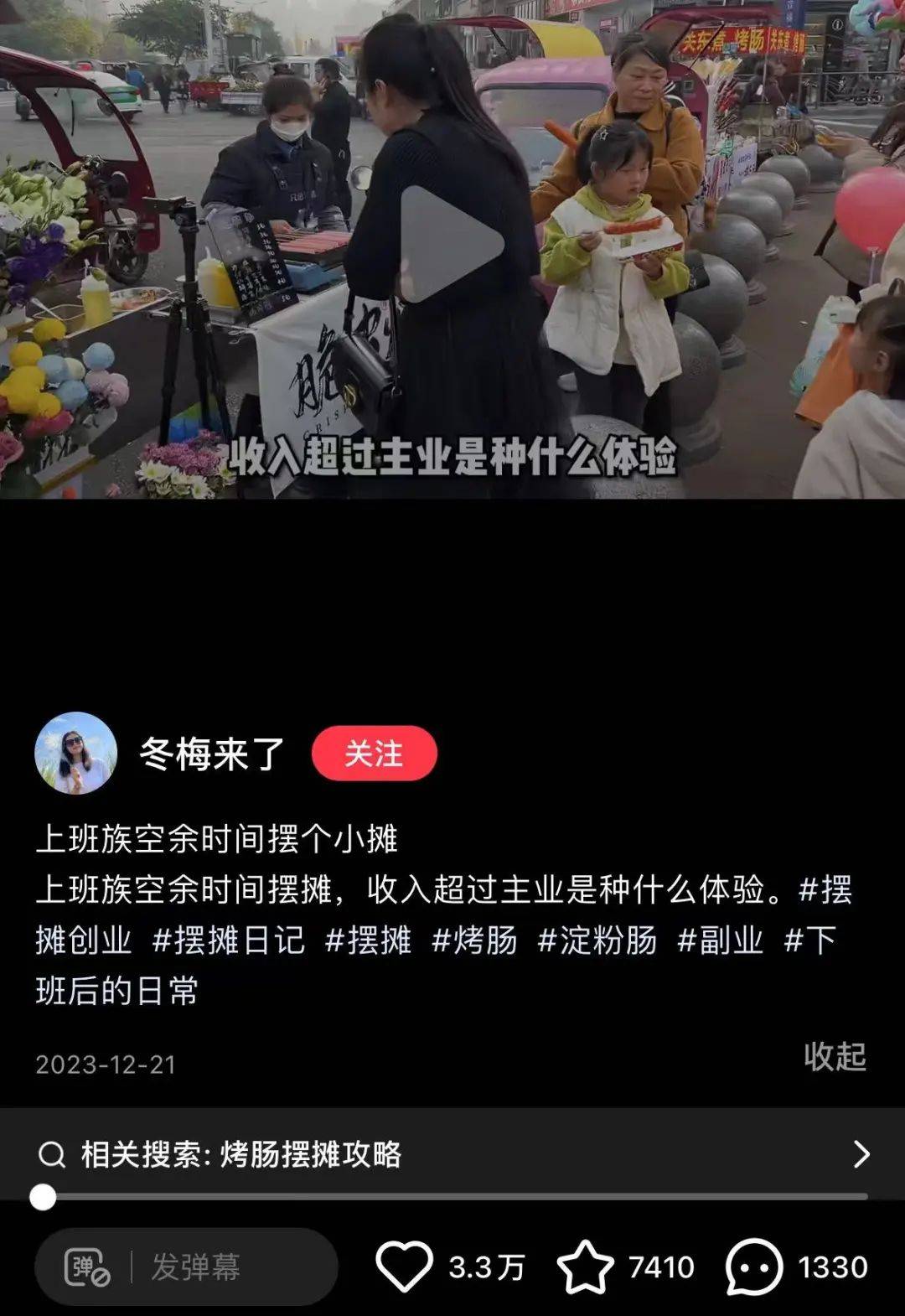Open 冬梅来了's profile avatar

coord(75,754)
